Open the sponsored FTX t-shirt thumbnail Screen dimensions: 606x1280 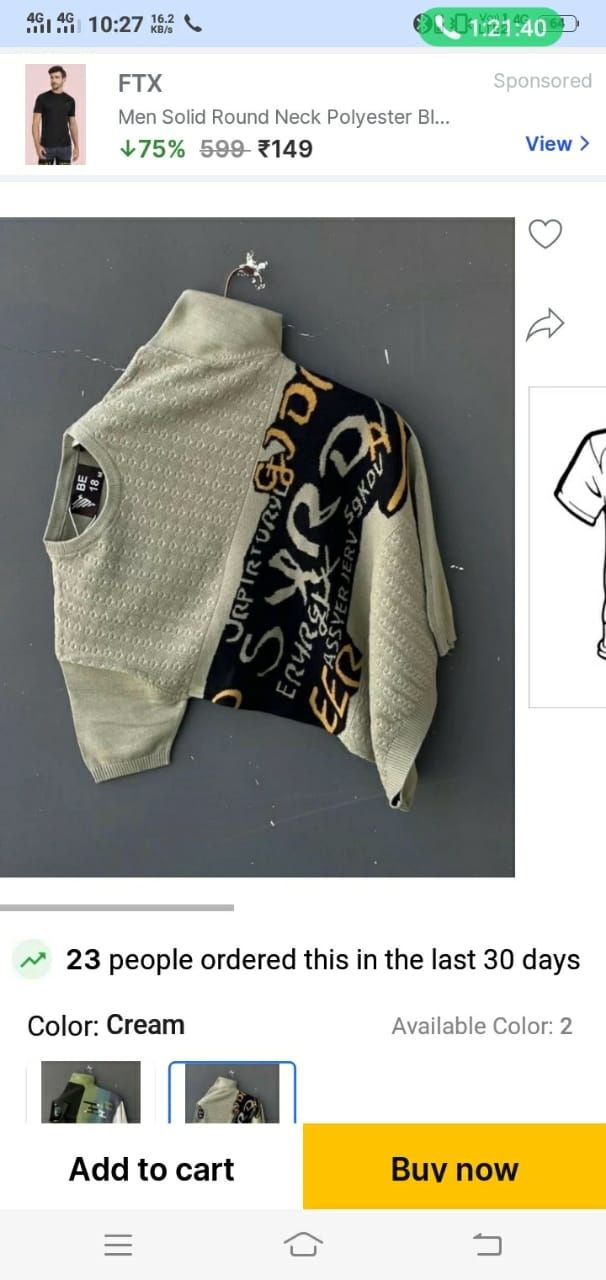[56, 114]
